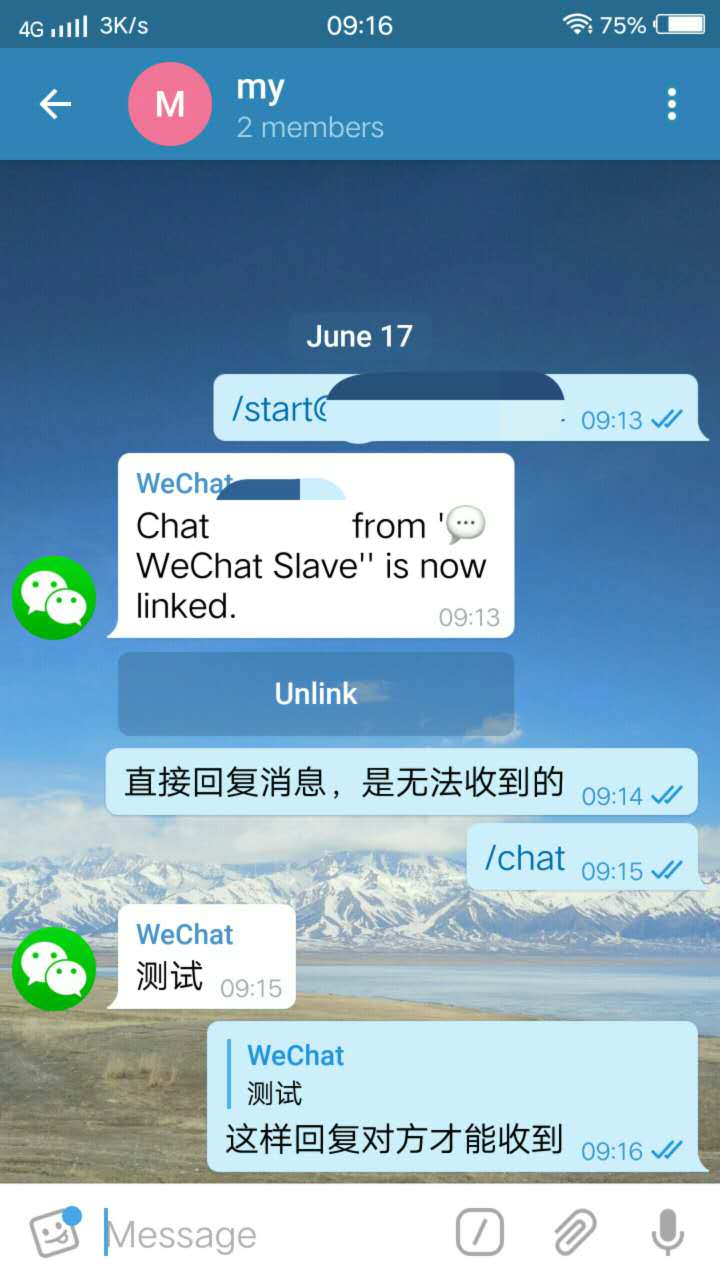
Task: Tap the microphone voice message button
Action: point(667,1232)
